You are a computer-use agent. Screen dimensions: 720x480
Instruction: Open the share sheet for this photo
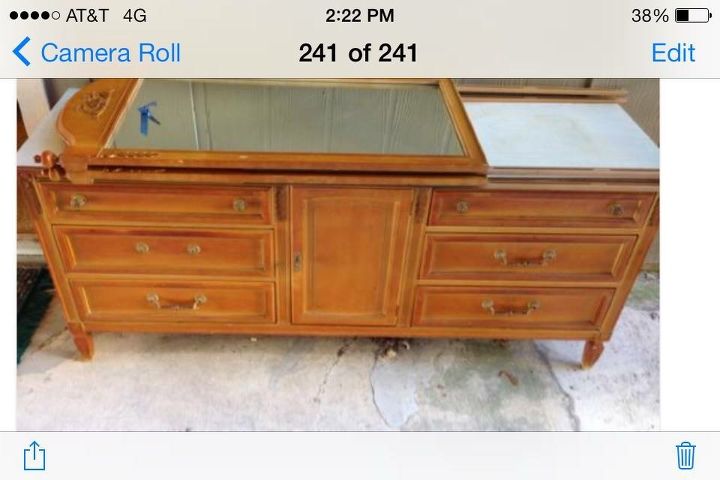click(34, 455)
